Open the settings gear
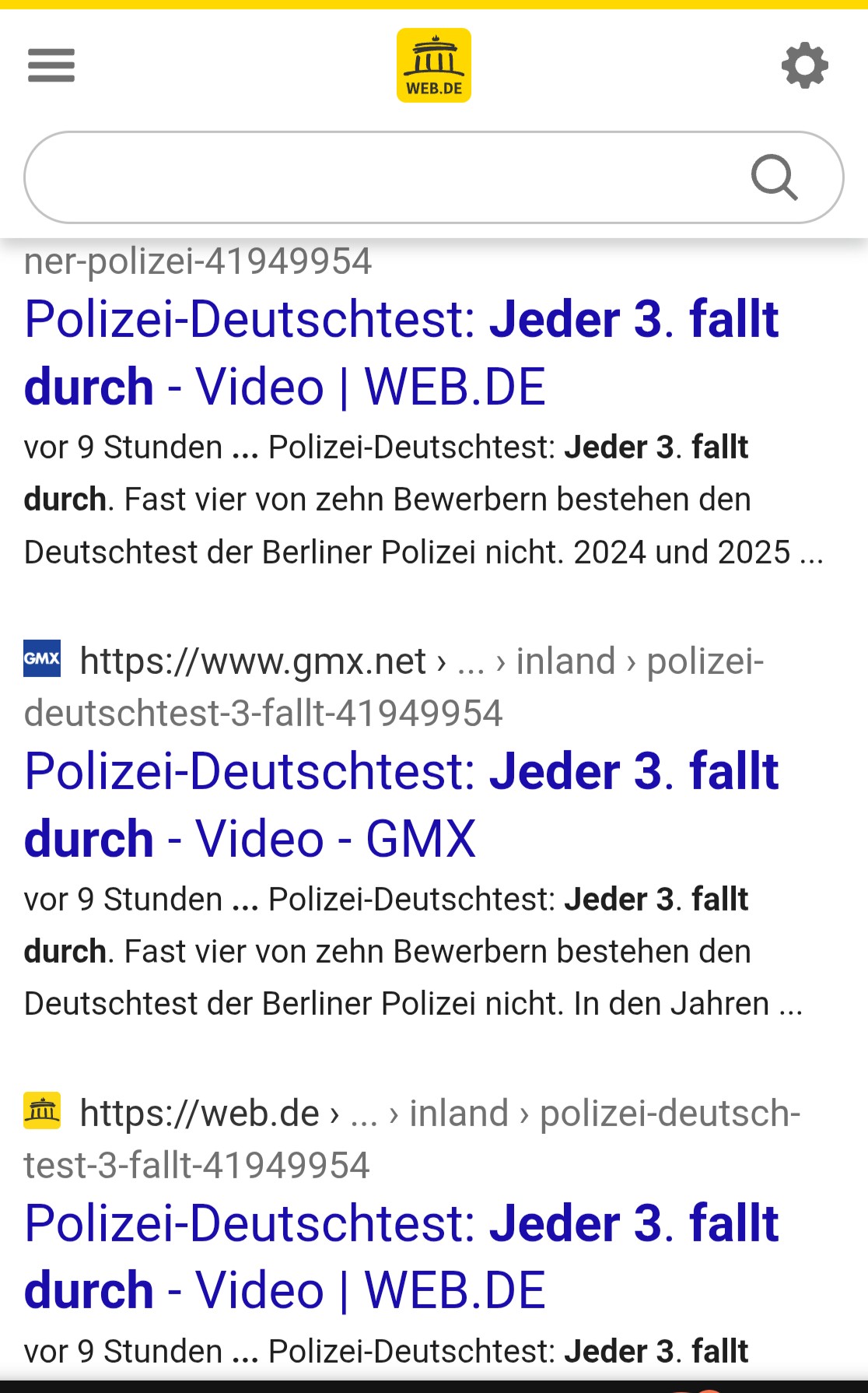868x1393 pixels. pyautogui.click(x=804, y=65)
